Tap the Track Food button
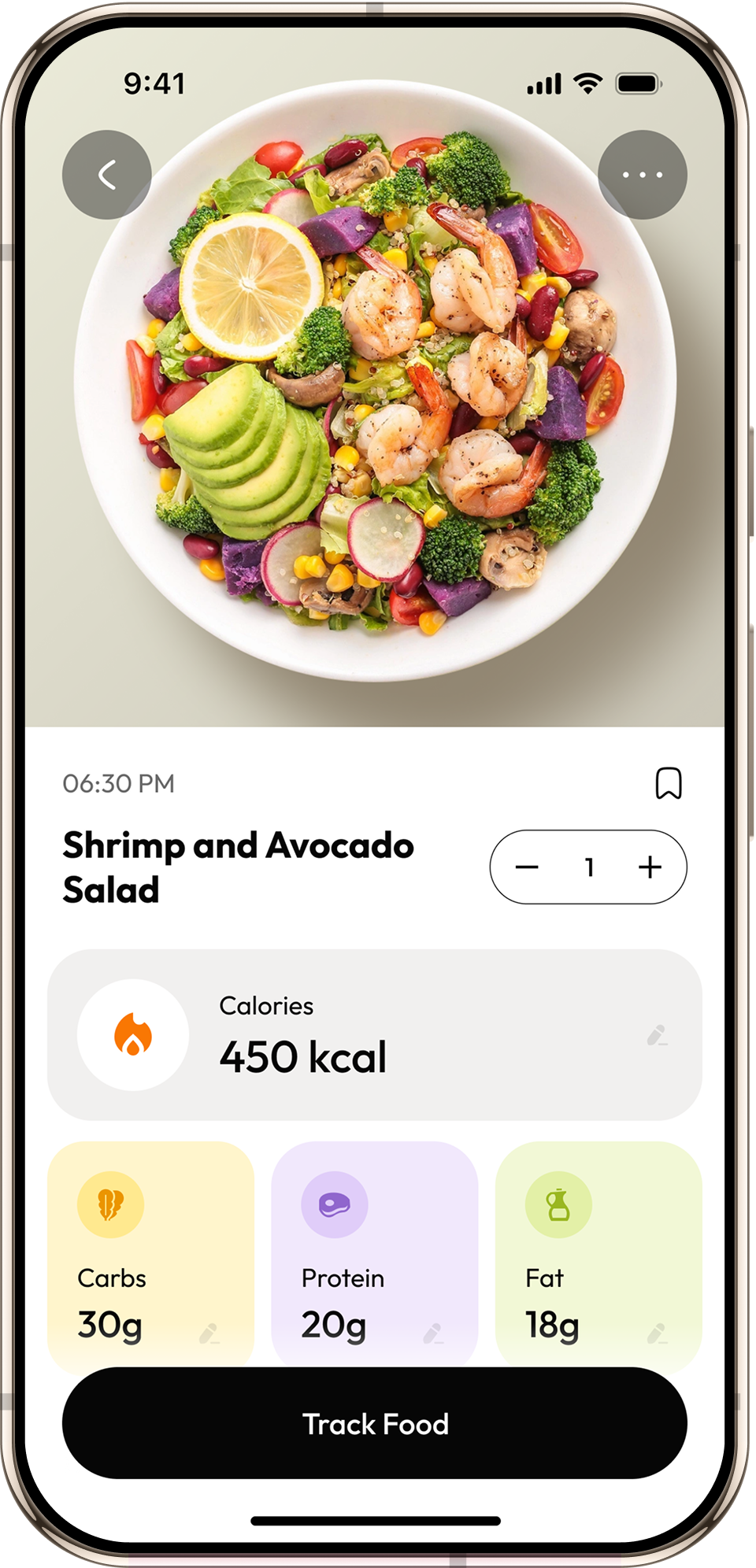756x1568 pixels. pyautogui.click(x=375, y=1423)
